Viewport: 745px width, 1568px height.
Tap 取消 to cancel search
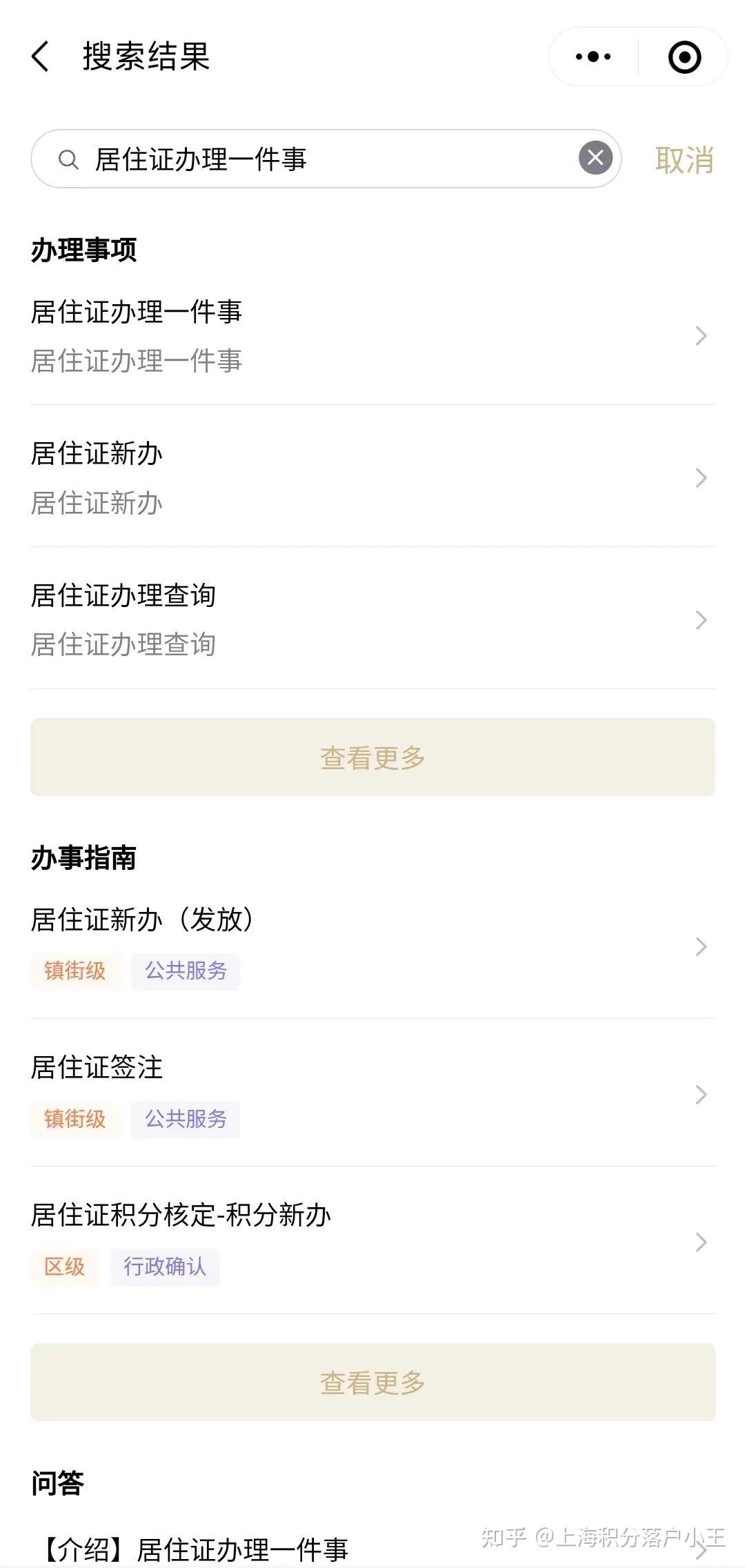click(684, 160)
